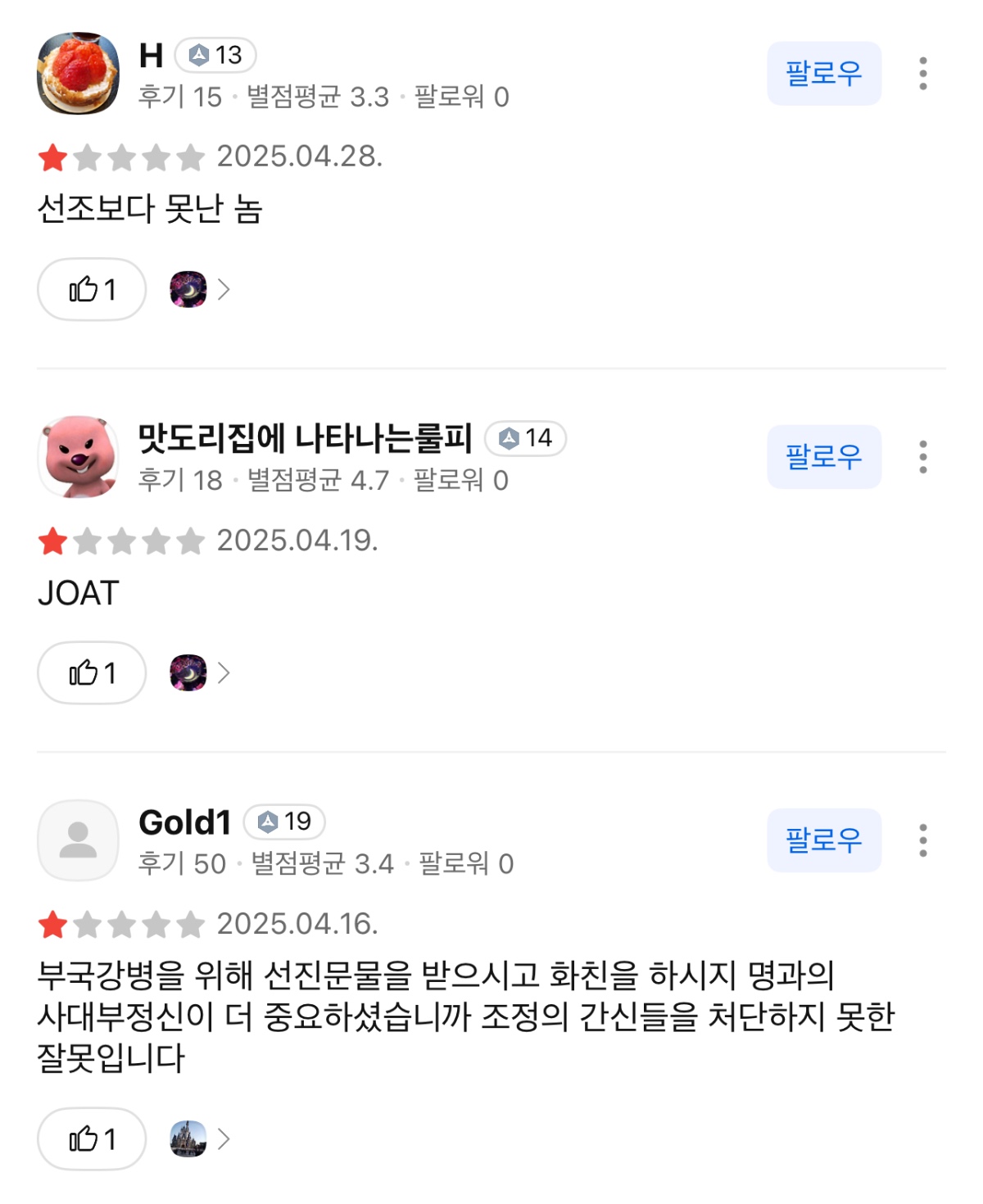Open more options for the JOAT review
Viewport: 983px width, 1204px height.
(923, 457)
